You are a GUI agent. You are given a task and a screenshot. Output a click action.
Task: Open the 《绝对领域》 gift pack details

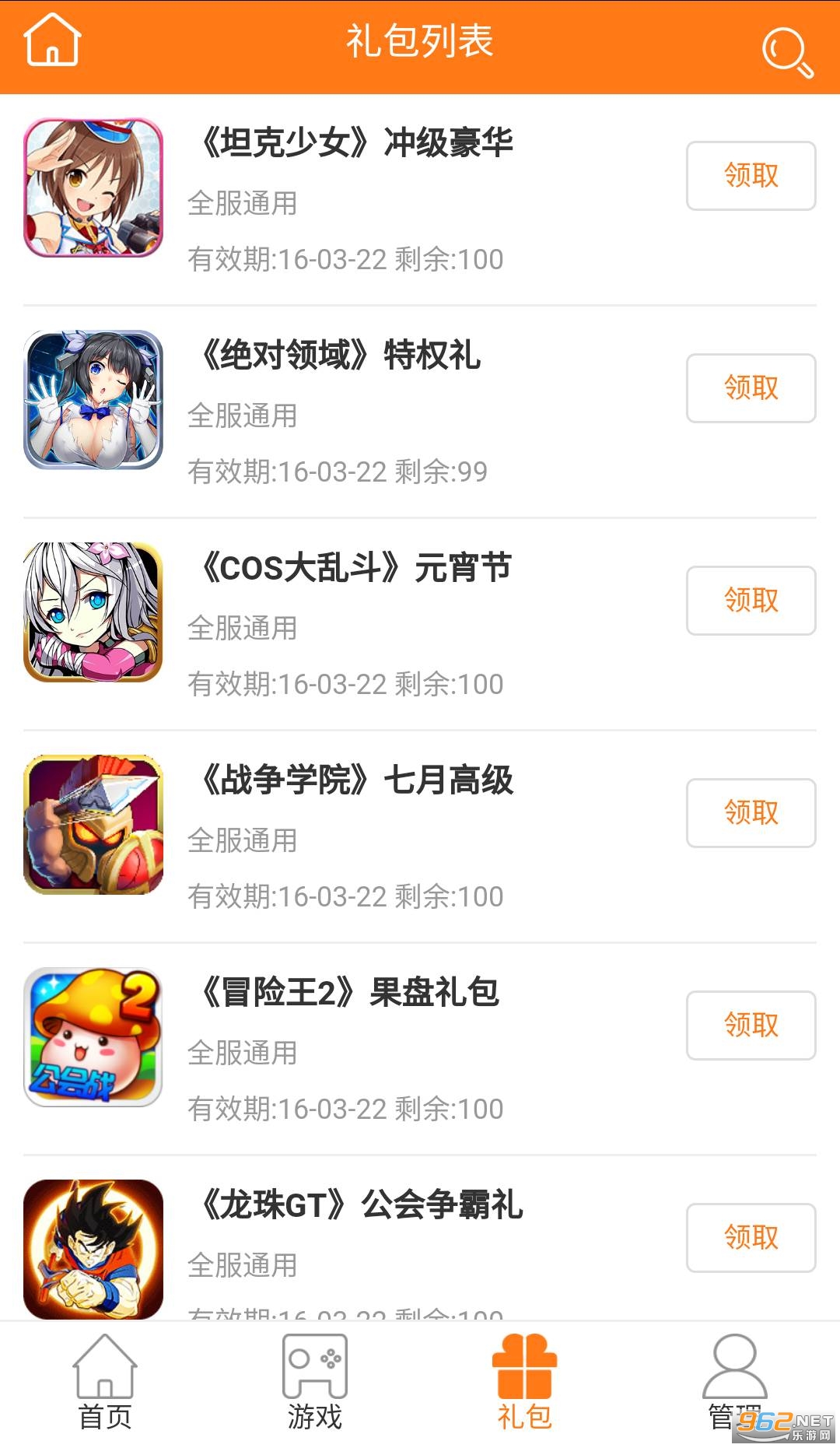click(340, 356)
